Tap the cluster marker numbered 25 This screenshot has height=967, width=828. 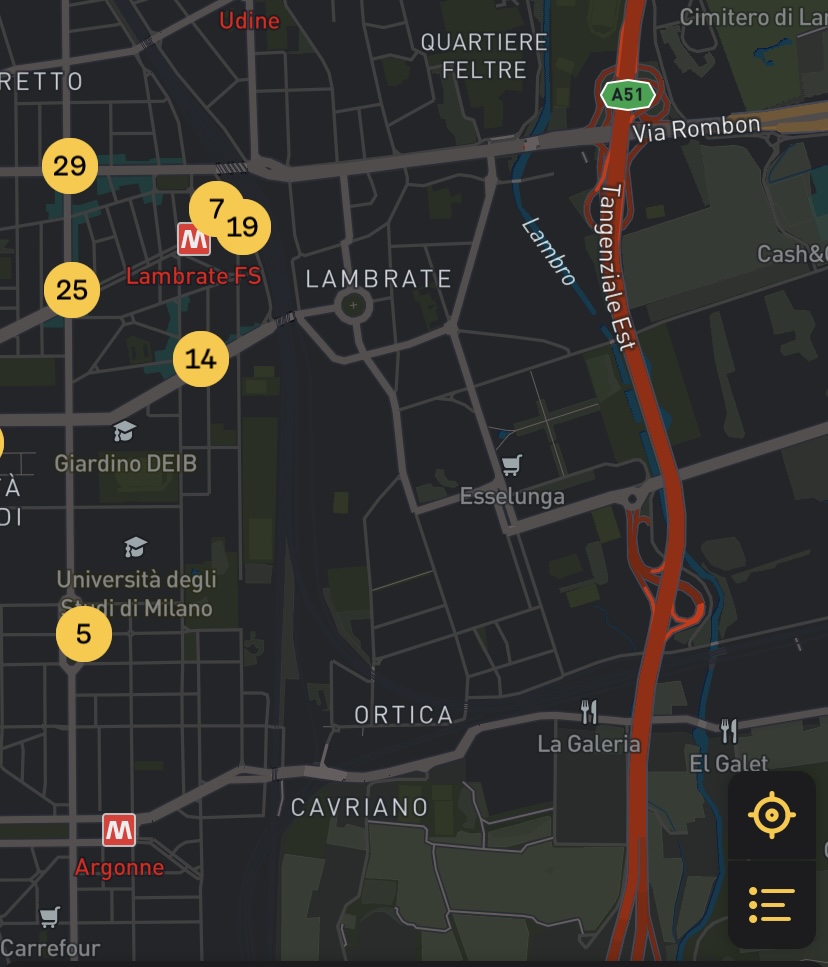(72, 291)
